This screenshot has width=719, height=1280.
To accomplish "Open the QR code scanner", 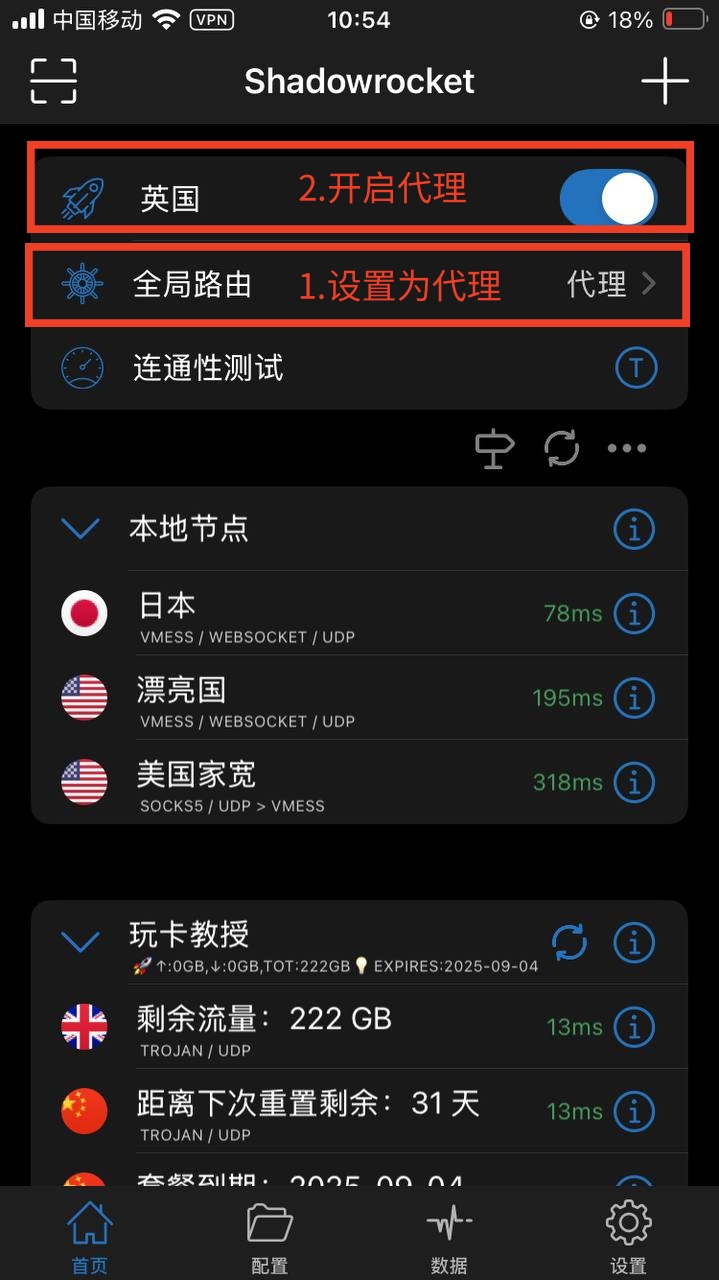I will tap(53, 81).
